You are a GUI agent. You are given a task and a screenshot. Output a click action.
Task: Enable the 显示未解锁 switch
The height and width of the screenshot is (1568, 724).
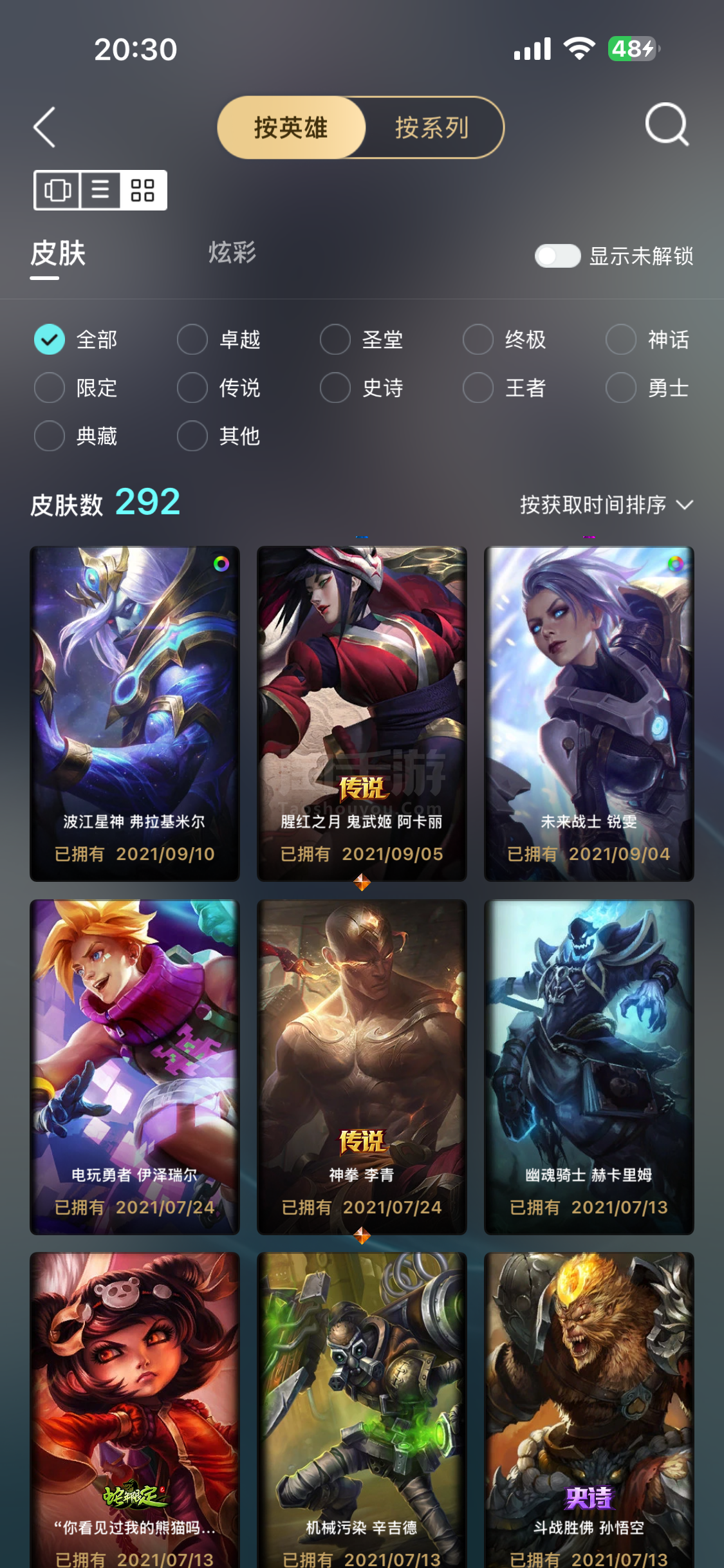pyautogui.click(x=557, y=256)
